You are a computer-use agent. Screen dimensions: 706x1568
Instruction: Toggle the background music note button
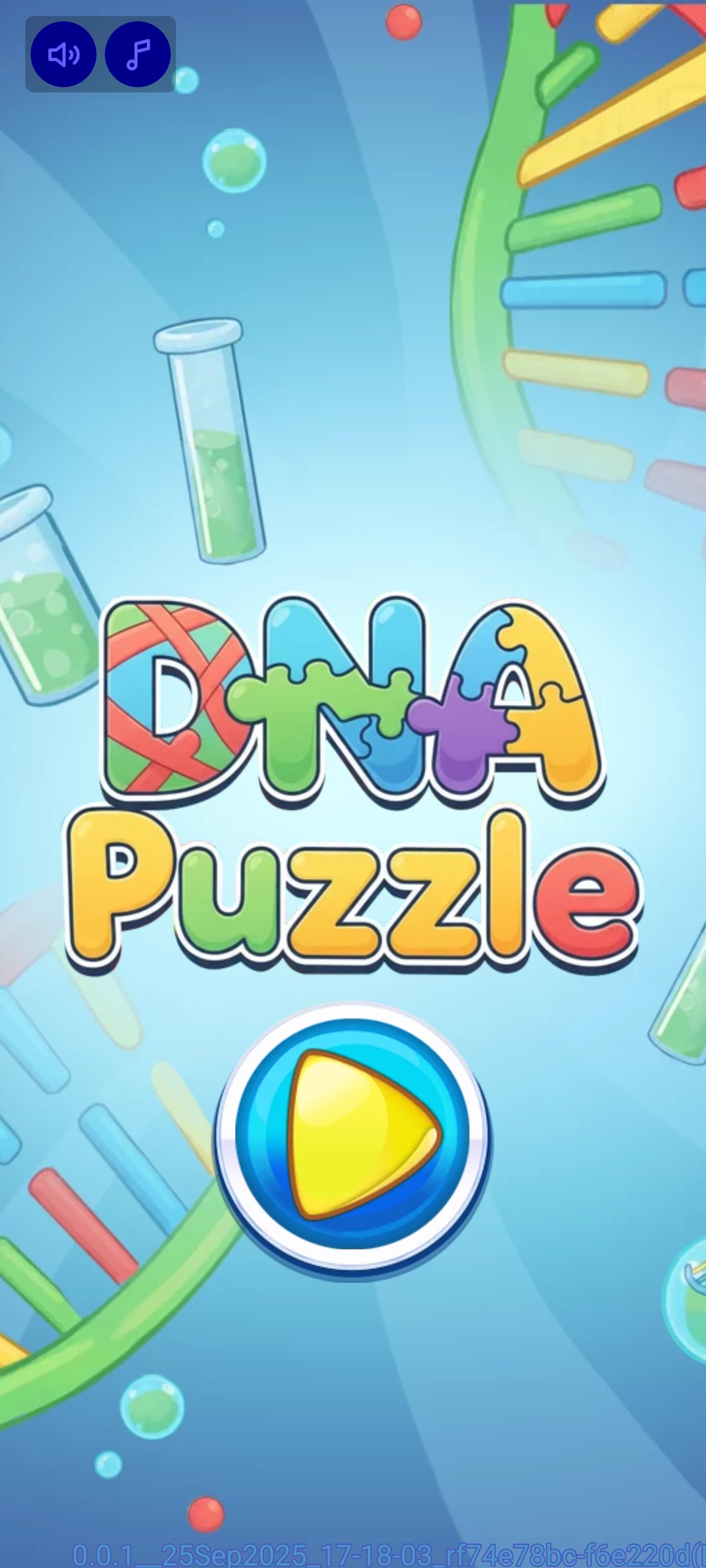[138, 54]
